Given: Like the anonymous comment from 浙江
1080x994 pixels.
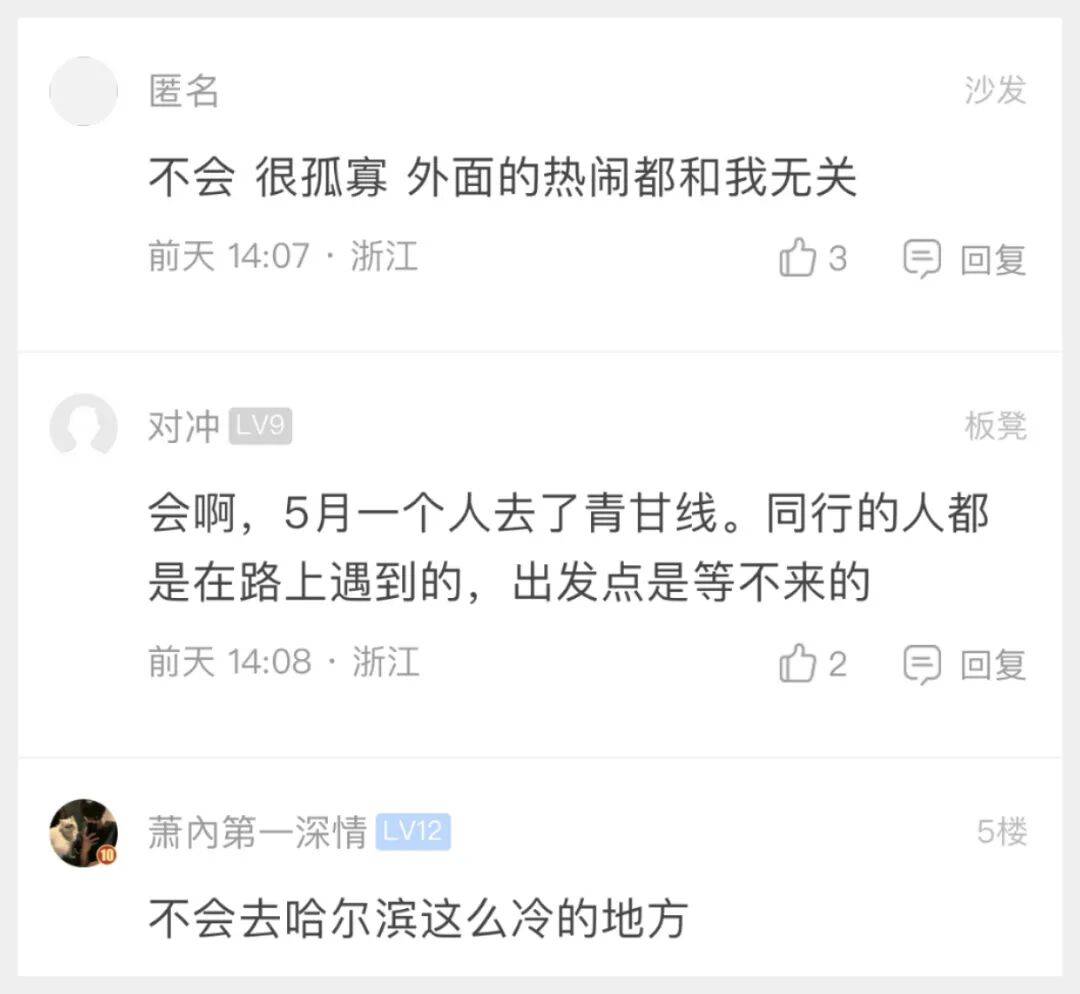Looking at the screenshot, I should click(x=799, y=259).
